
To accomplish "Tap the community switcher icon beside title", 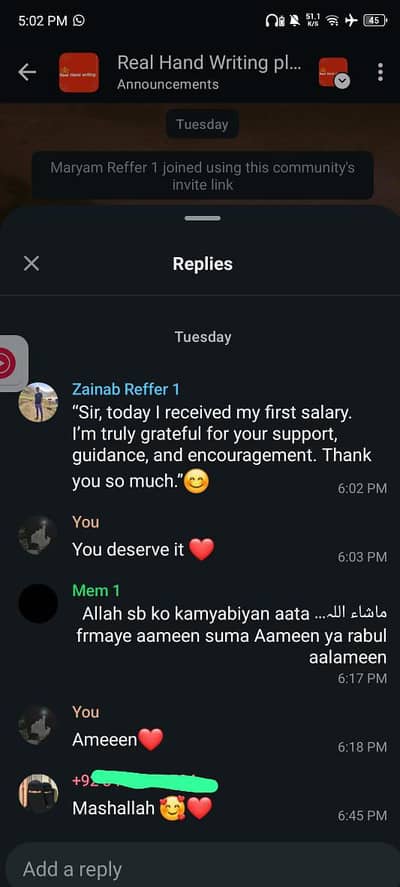I will [x=334, y=72].
